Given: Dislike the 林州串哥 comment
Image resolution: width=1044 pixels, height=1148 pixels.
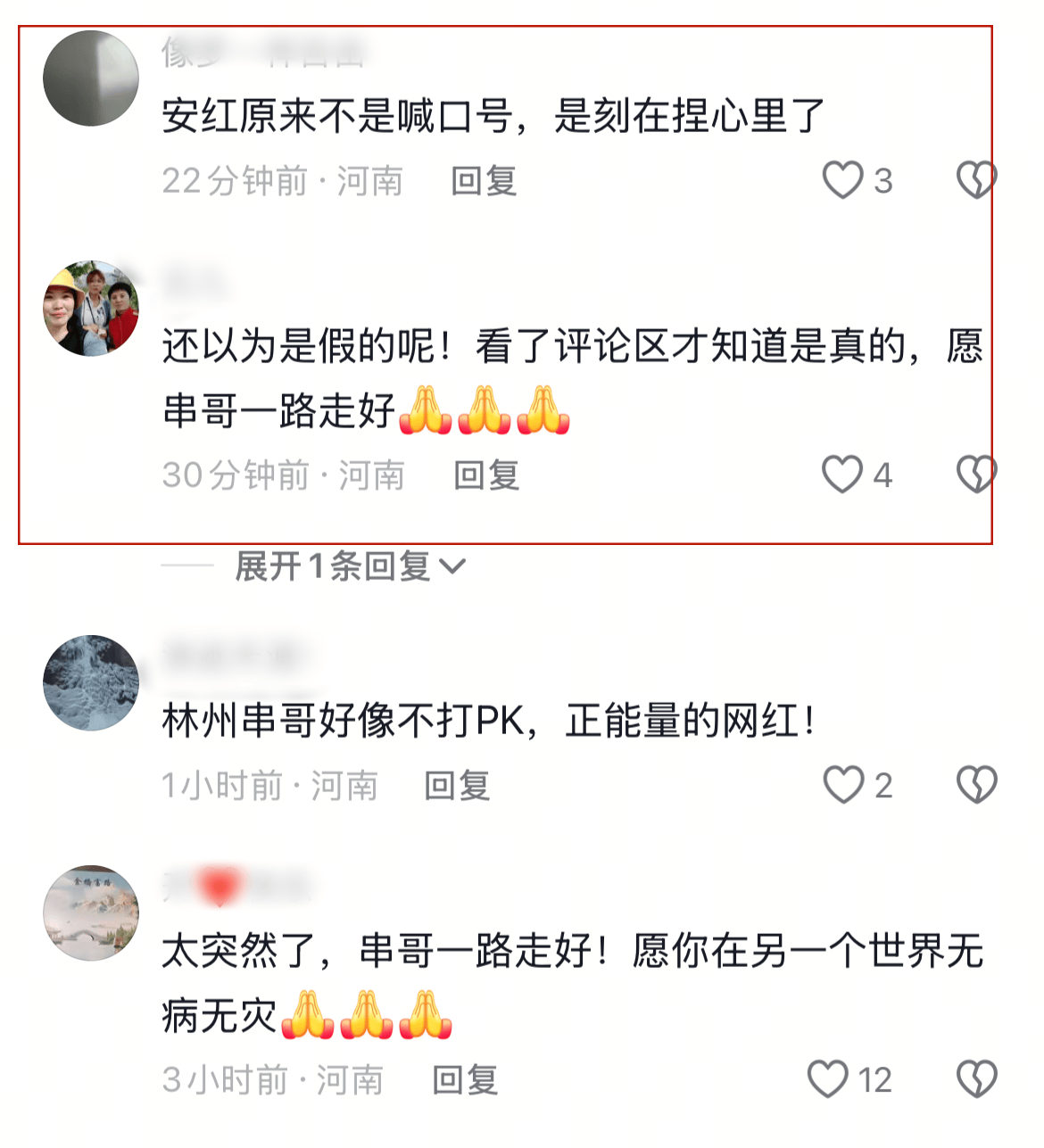Looking at the screenshot, I should [976, 785].
